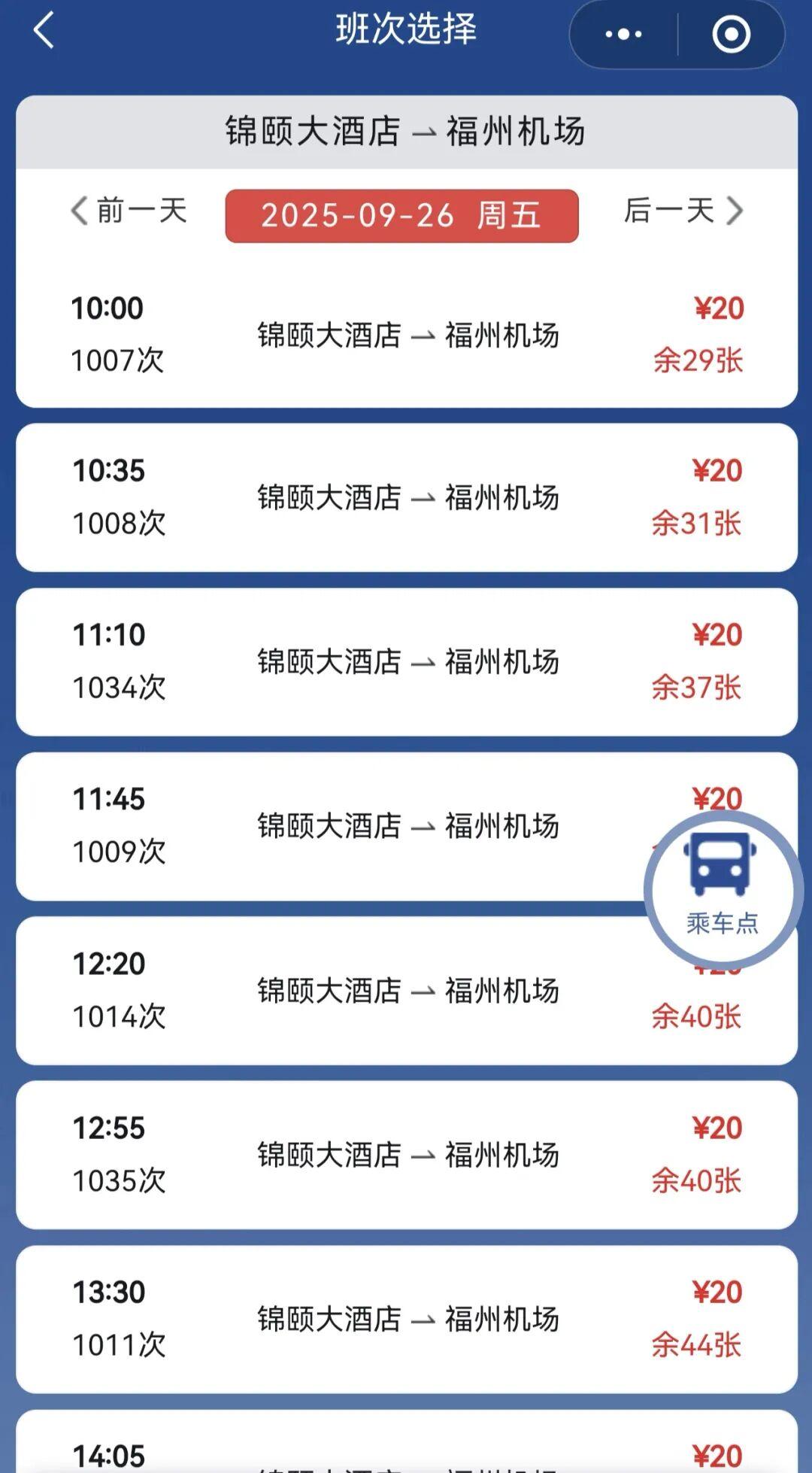
Task: Select the 10:35 departure, trip 1008次
Action: (x=406, y=497)
